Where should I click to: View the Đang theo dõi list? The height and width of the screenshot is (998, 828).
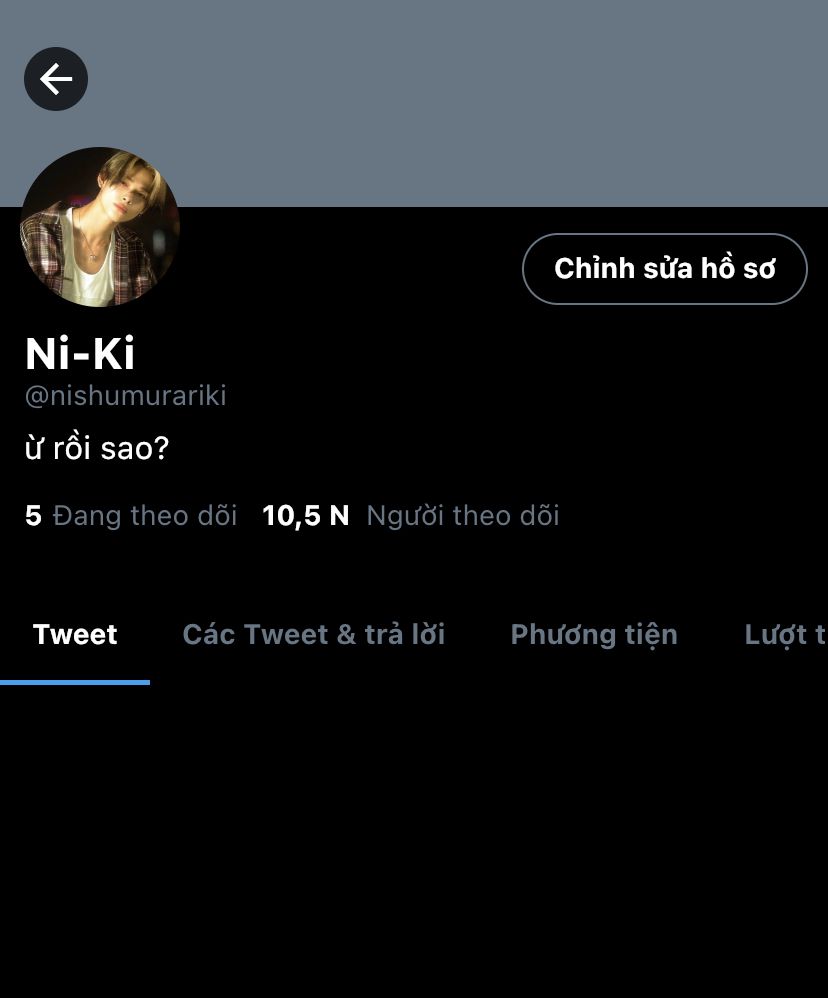131,516
